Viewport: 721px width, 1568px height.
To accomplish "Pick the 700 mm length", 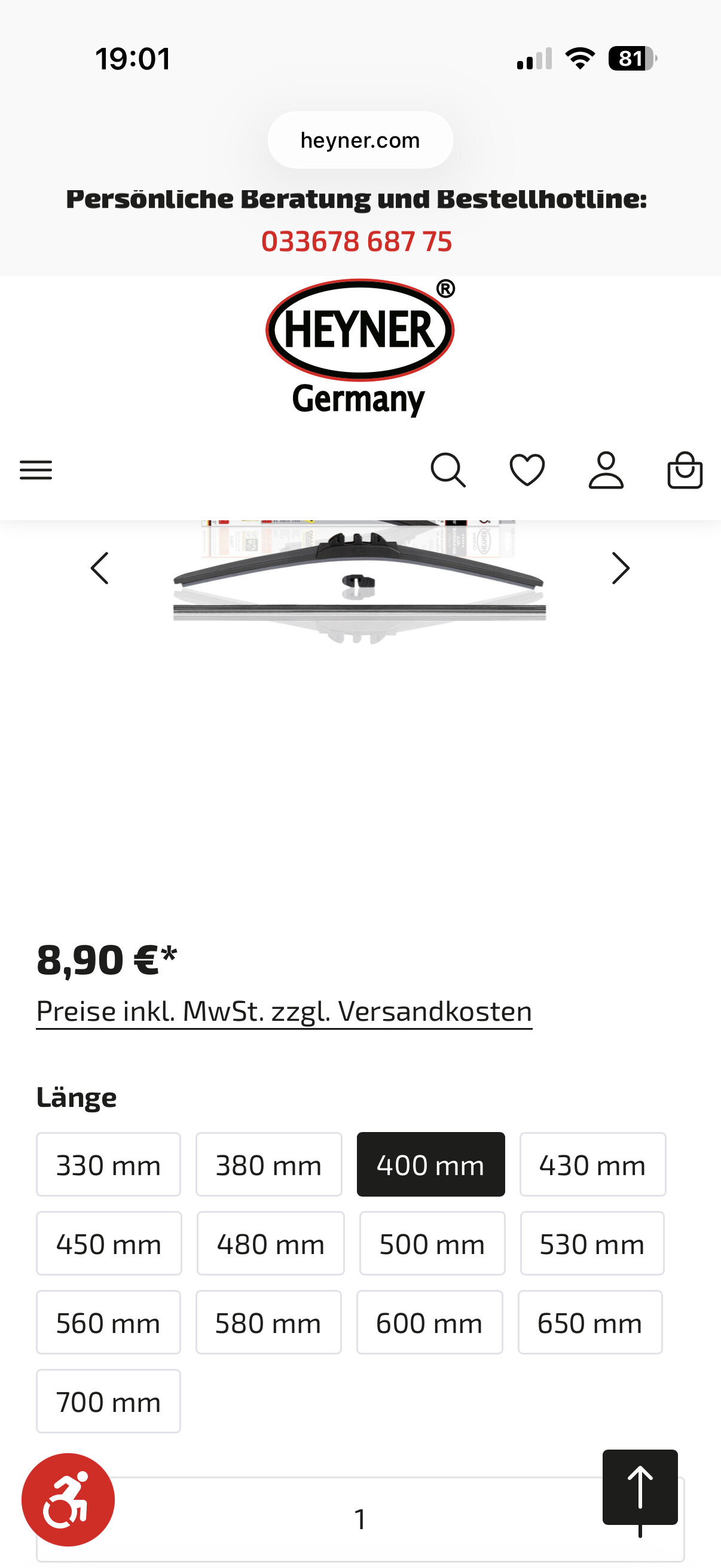I will click(x=108, y=1401).
